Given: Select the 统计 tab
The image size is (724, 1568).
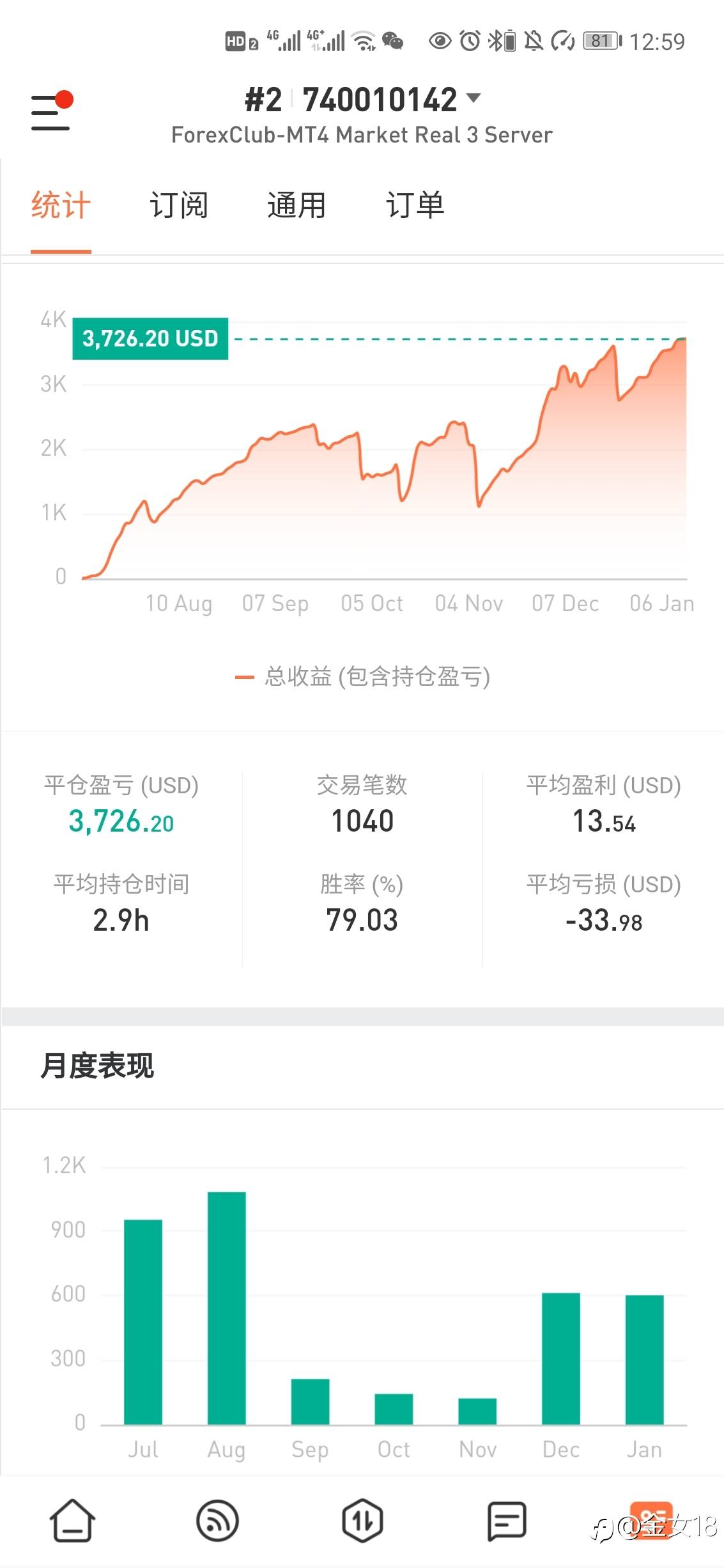Looking at the screenshot, I should coord(61,205).
